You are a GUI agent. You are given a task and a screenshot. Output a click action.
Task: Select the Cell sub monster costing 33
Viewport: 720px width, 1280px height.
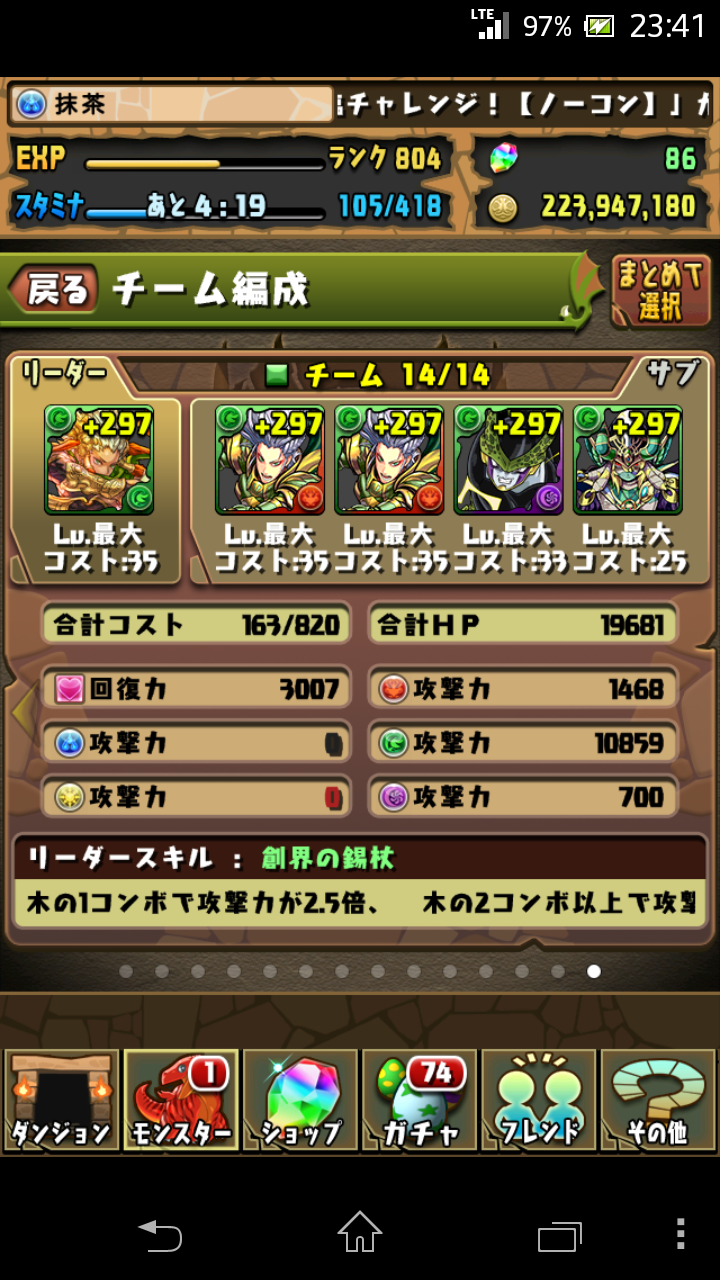coord(508,459)
